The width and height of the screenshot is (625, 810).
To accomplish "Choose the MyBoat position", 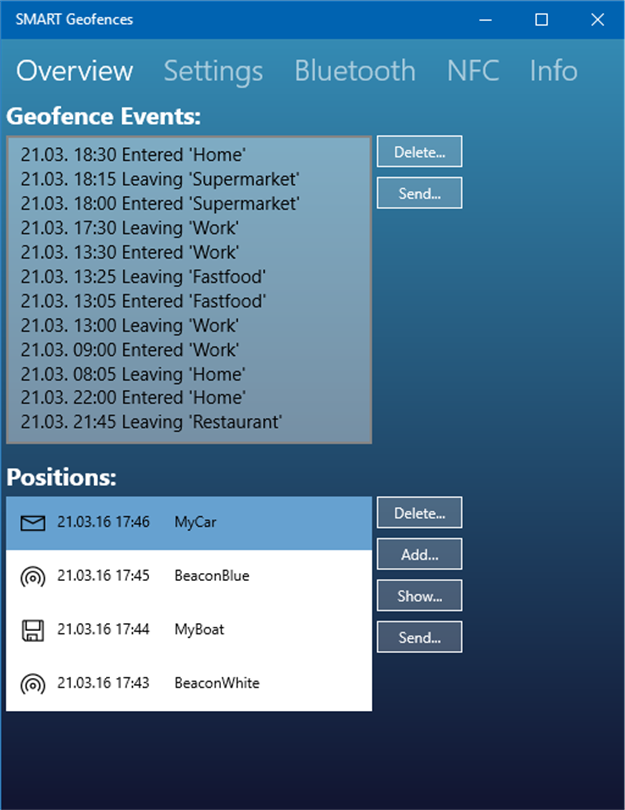I will tap(188, 630).
